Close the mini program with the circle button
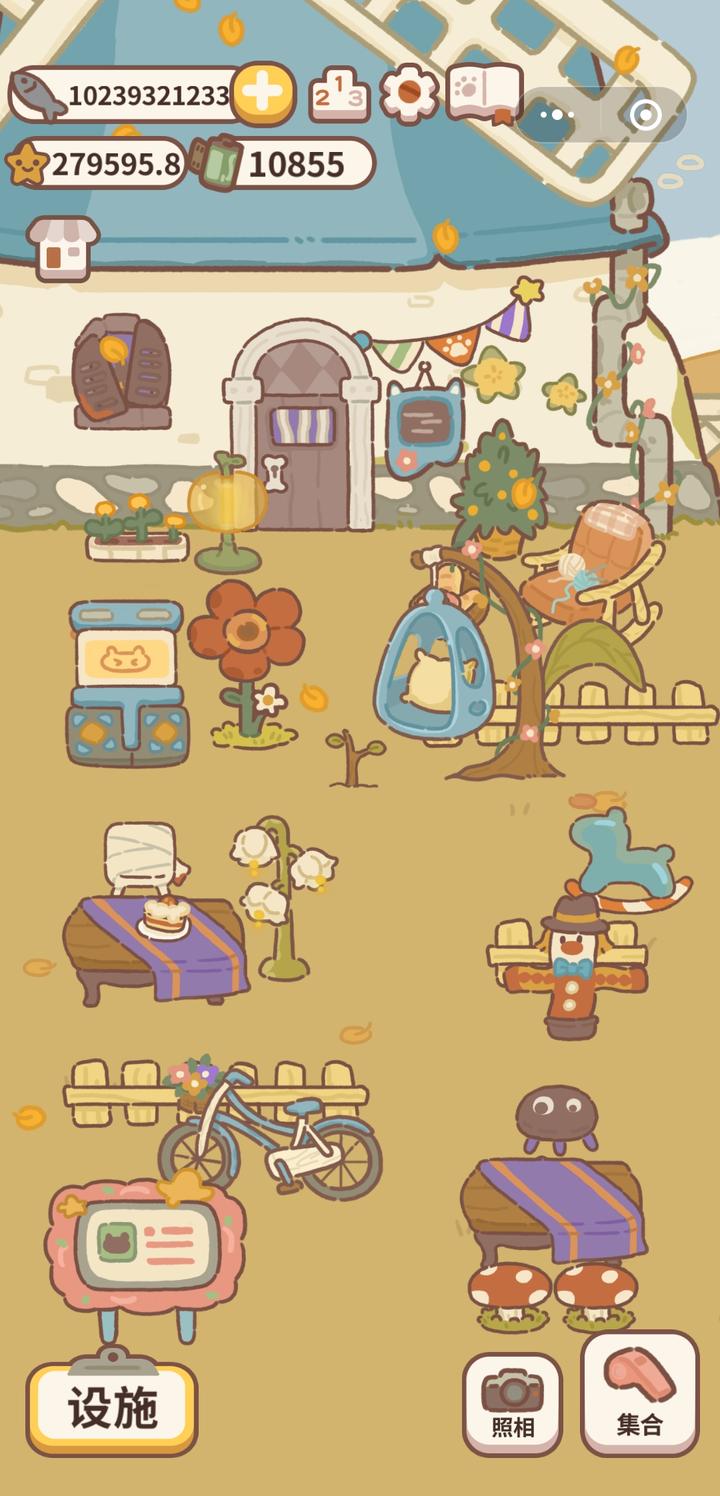The width and height of the screenshot is (720, 1496). click(x=645, y=115)
